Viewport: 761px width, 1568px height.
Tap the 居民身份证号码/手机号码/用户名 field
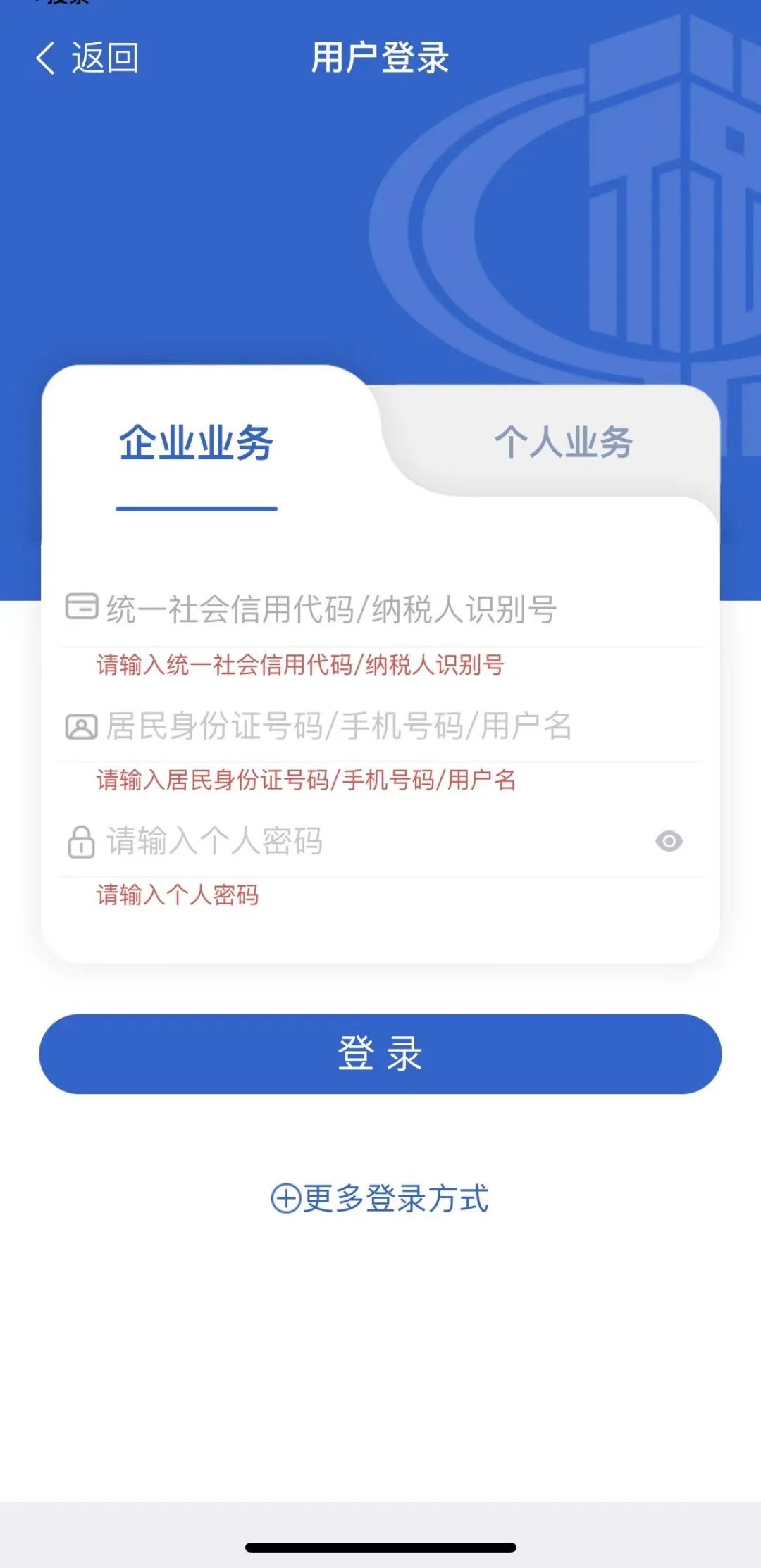(x=380, y=726)
